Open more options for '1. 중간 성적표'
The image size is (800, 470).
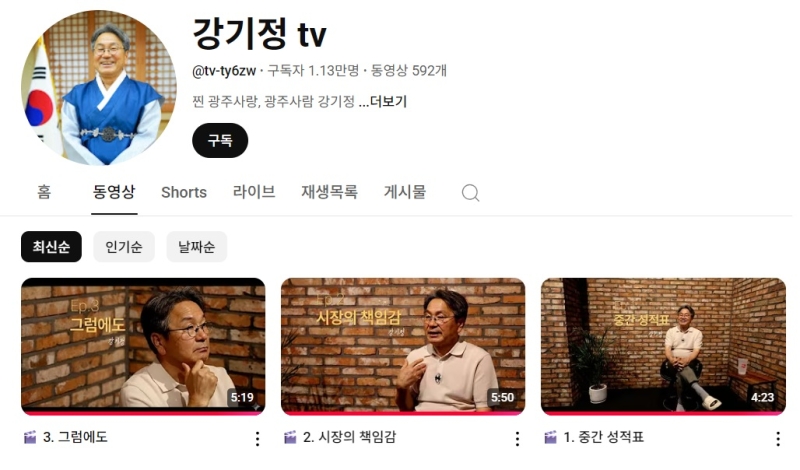click(778, 438)
